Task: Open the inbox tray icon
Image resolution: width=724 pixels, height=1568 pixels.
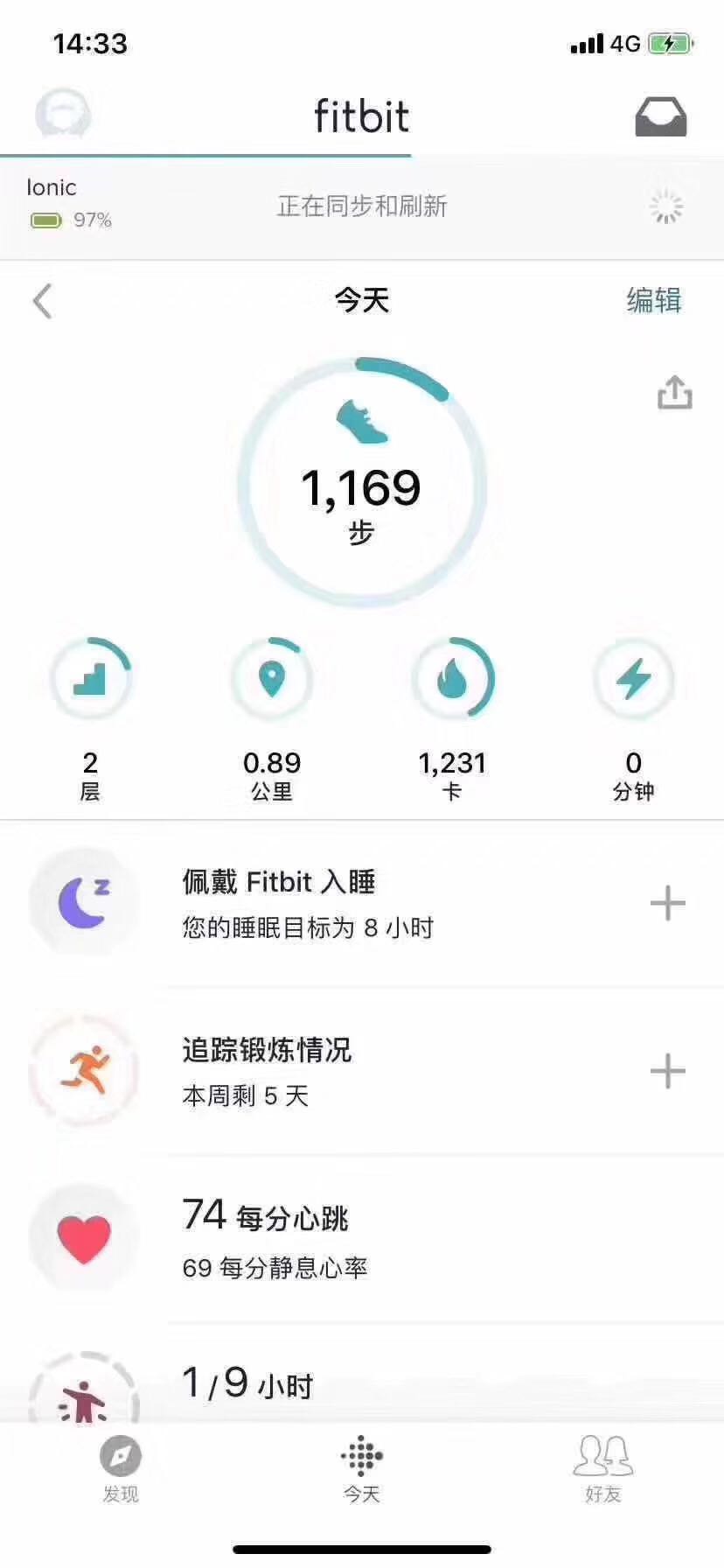Action: [660, 117]
